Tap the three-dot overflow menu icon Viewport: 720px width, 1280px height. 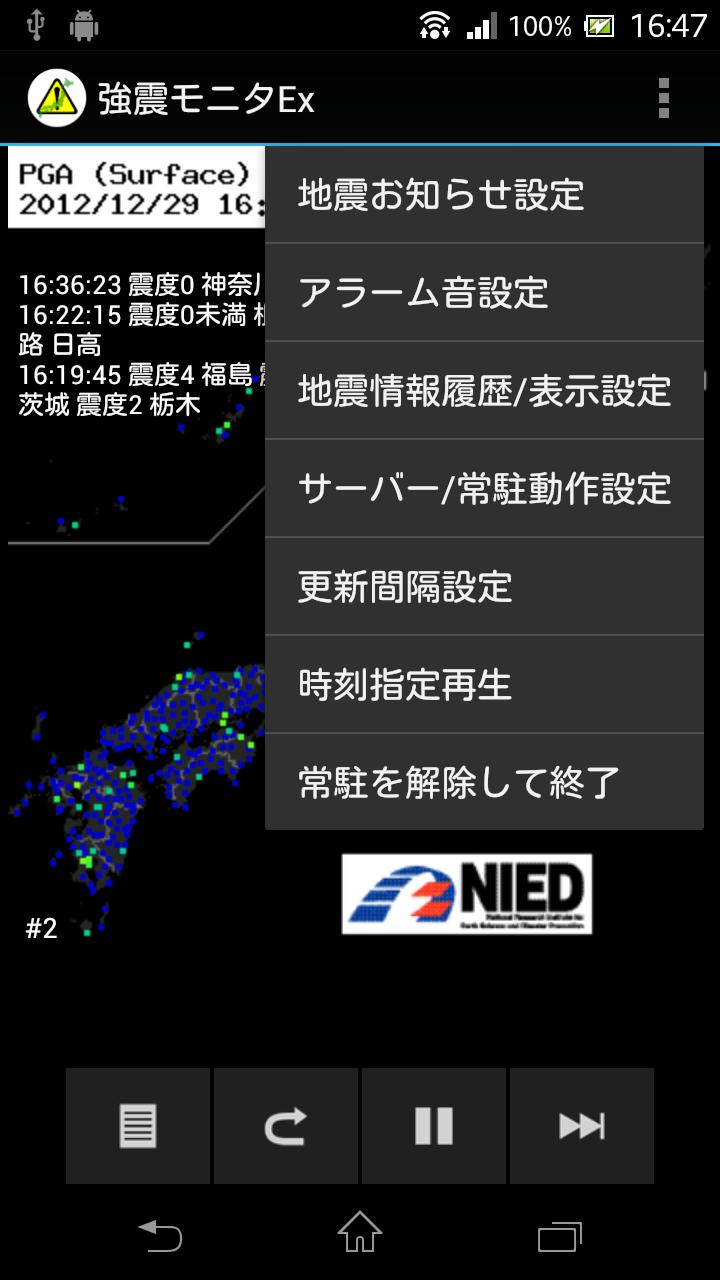pyautogui.click(x=663, y=99)
